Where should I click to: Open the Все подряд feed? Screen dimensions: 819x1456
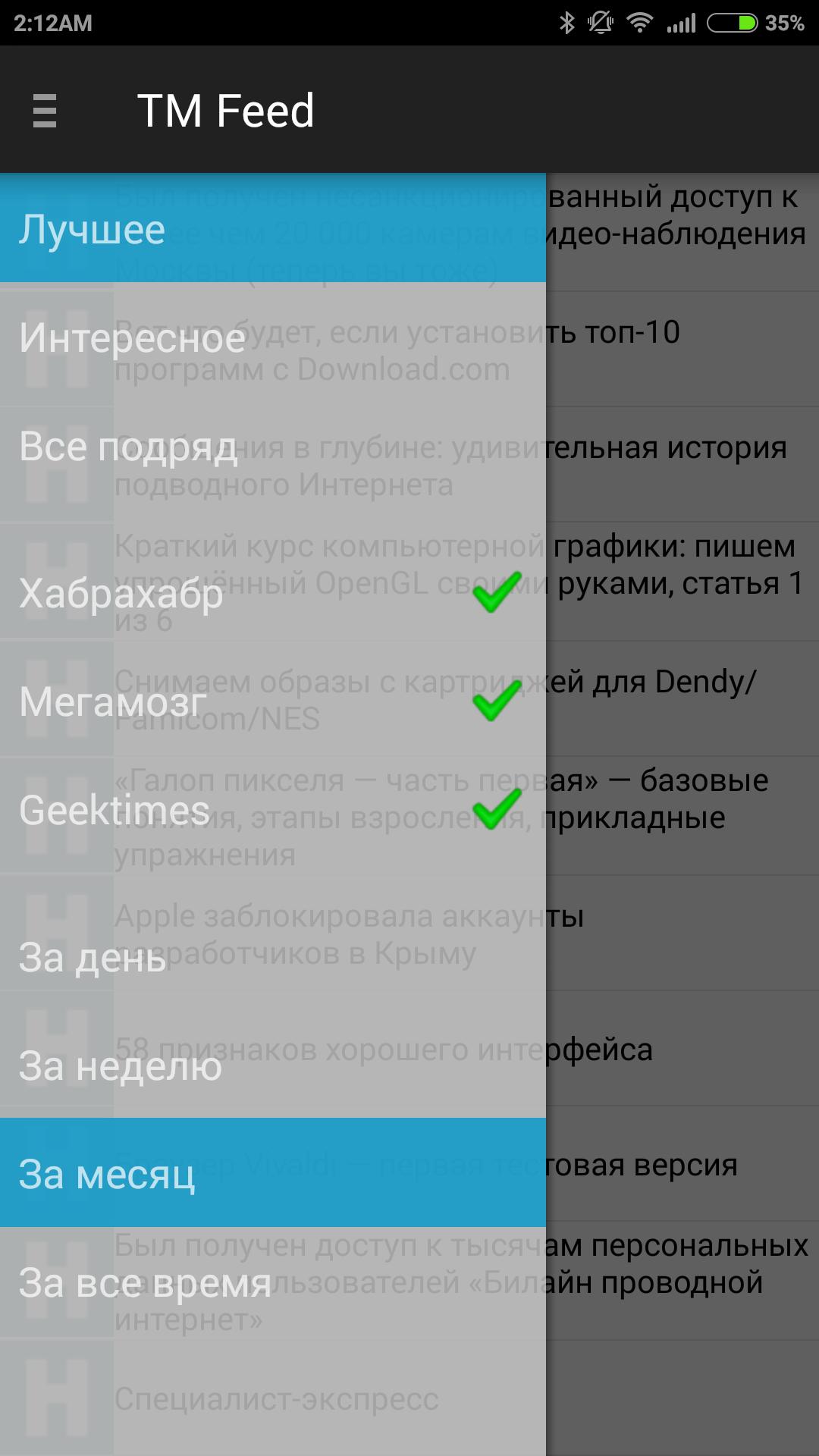(273, 446)
